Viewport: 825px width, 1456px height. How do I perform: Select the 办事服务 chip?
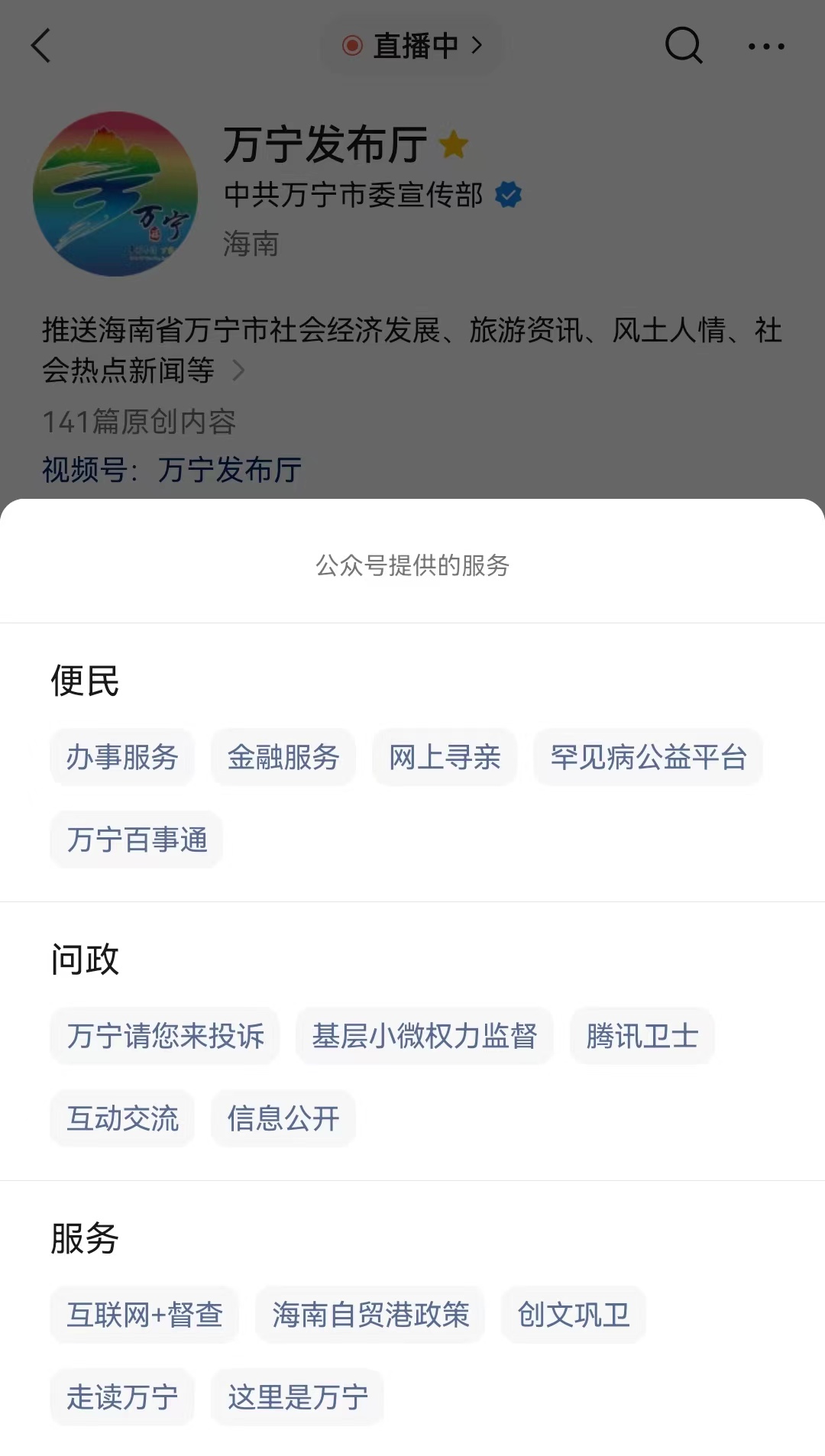[122, 757]
